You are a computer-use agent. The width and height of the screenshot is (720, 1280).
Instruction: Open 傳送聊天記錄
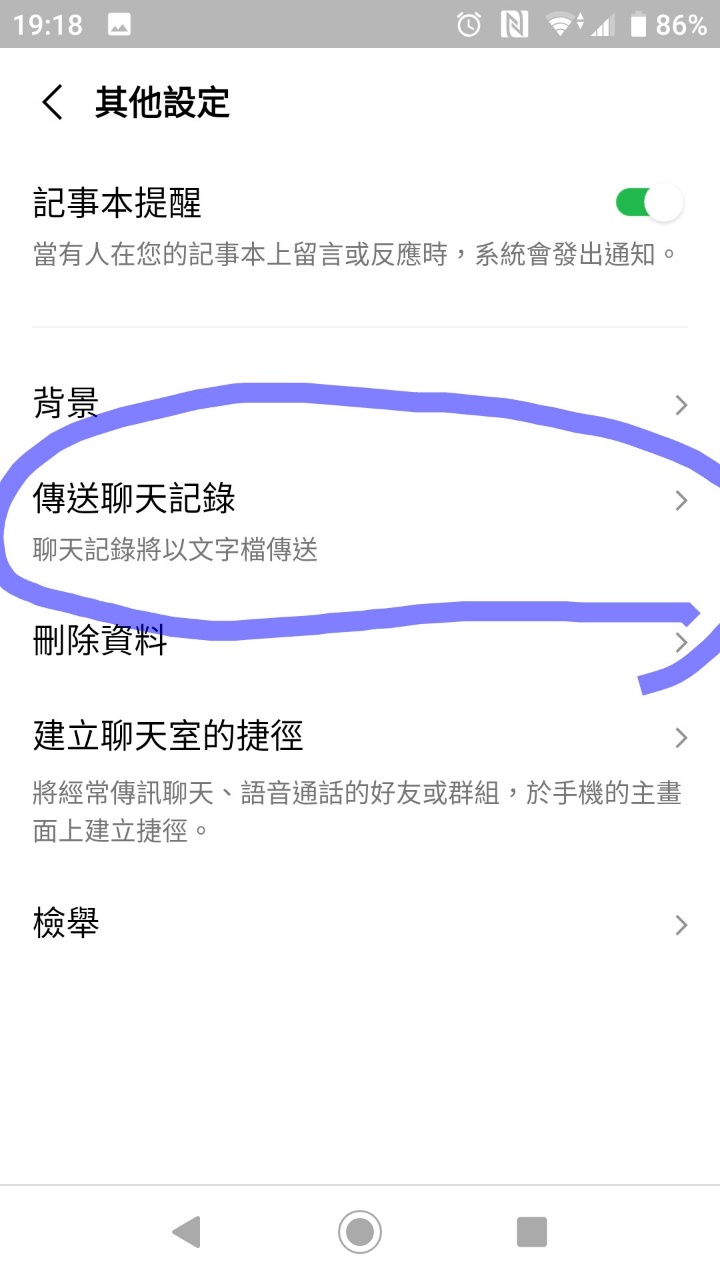coord(360,520)
